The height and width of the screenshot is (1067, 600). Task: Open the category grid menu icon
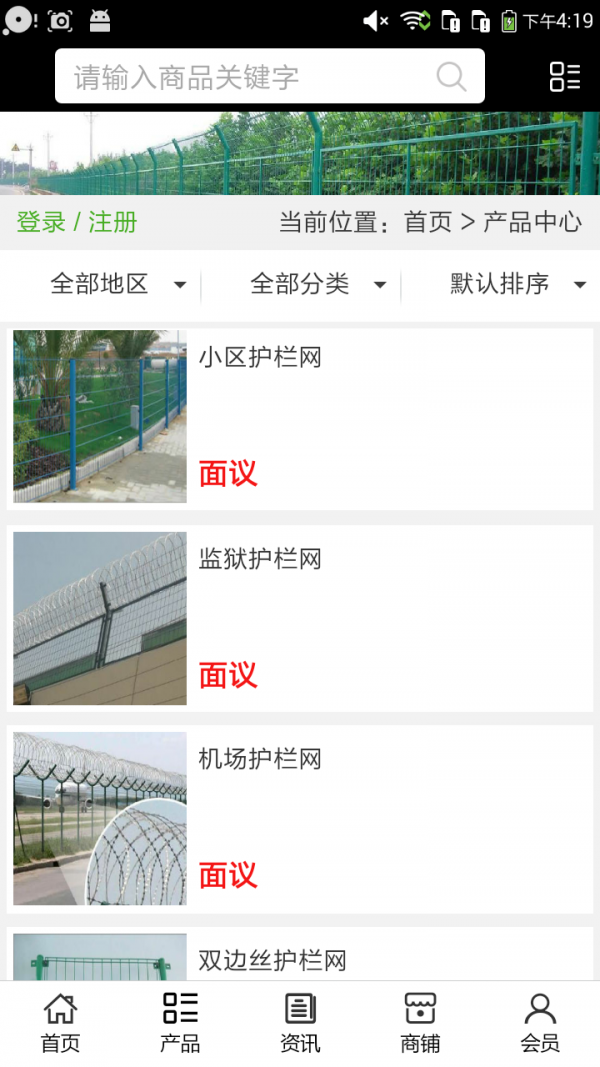pos(564,77)
